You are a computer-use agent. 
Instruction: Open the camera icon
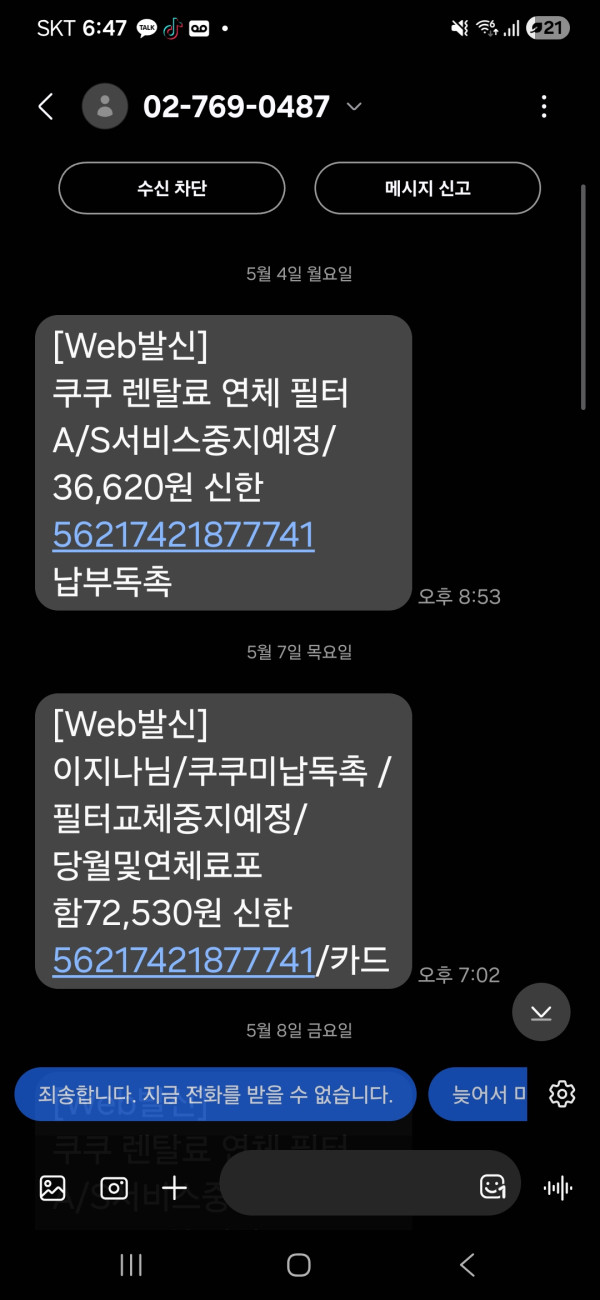114,1188
